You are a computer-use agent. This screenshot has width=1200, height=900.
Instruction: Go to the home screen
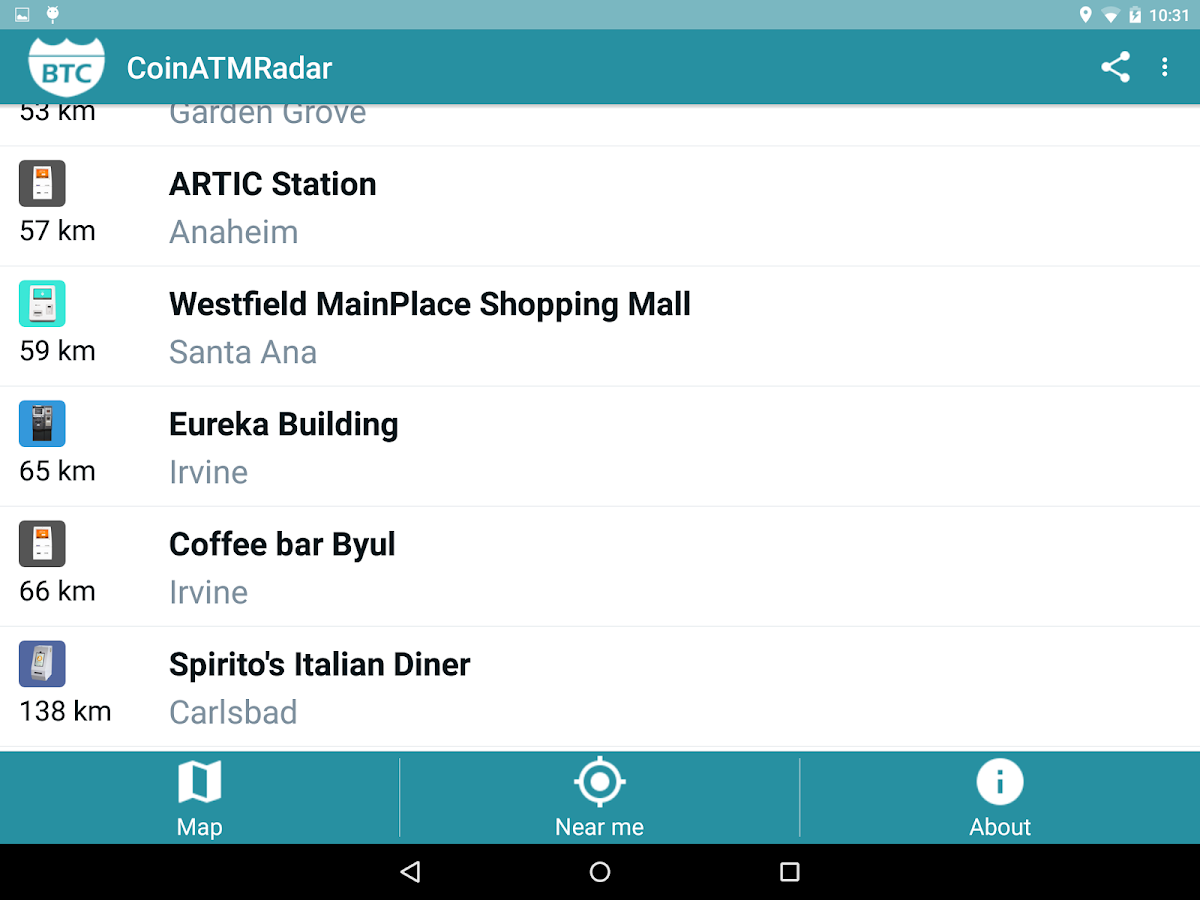coord(600,872)
